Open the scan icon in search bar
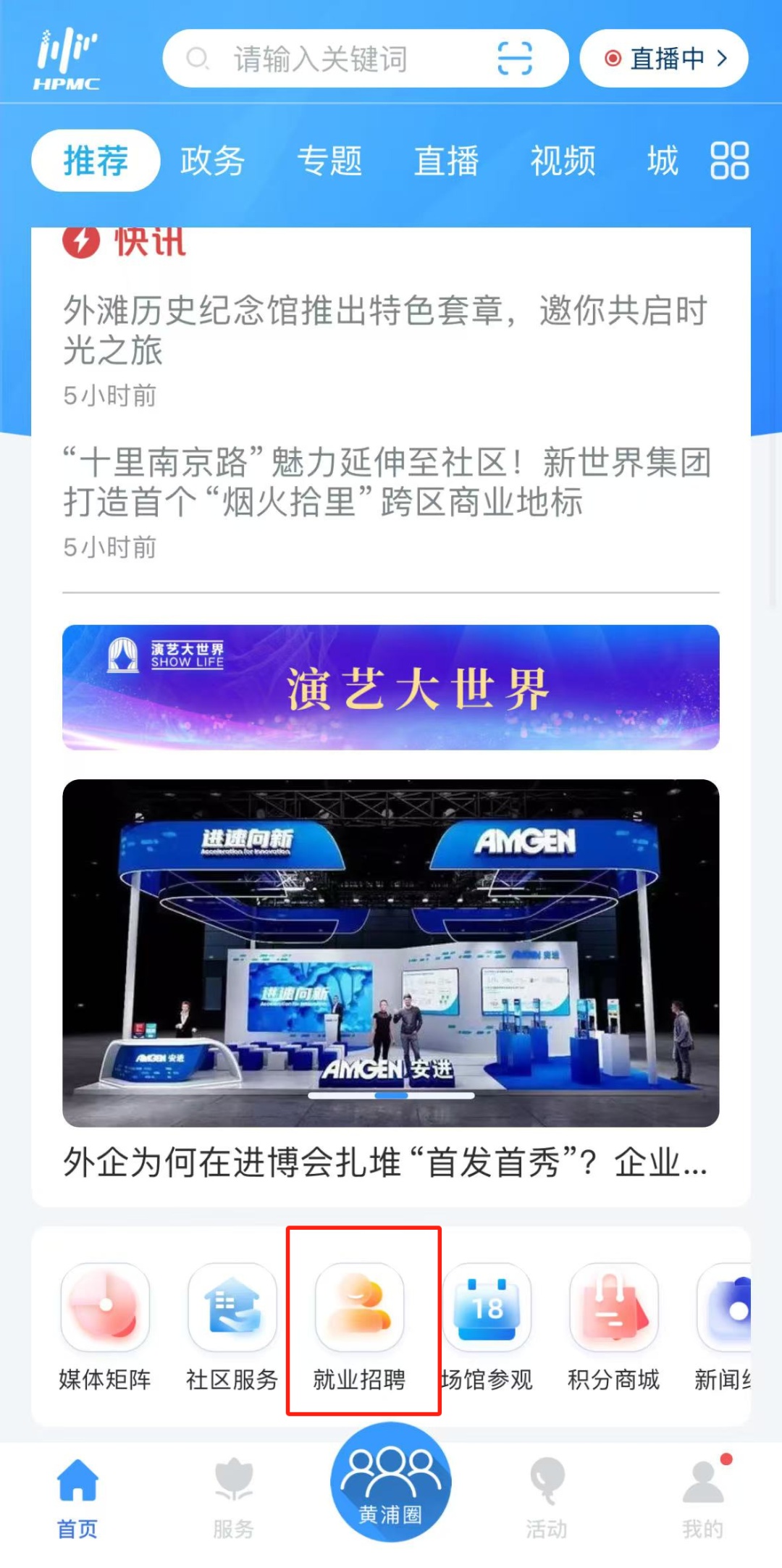 coord(515,59)
